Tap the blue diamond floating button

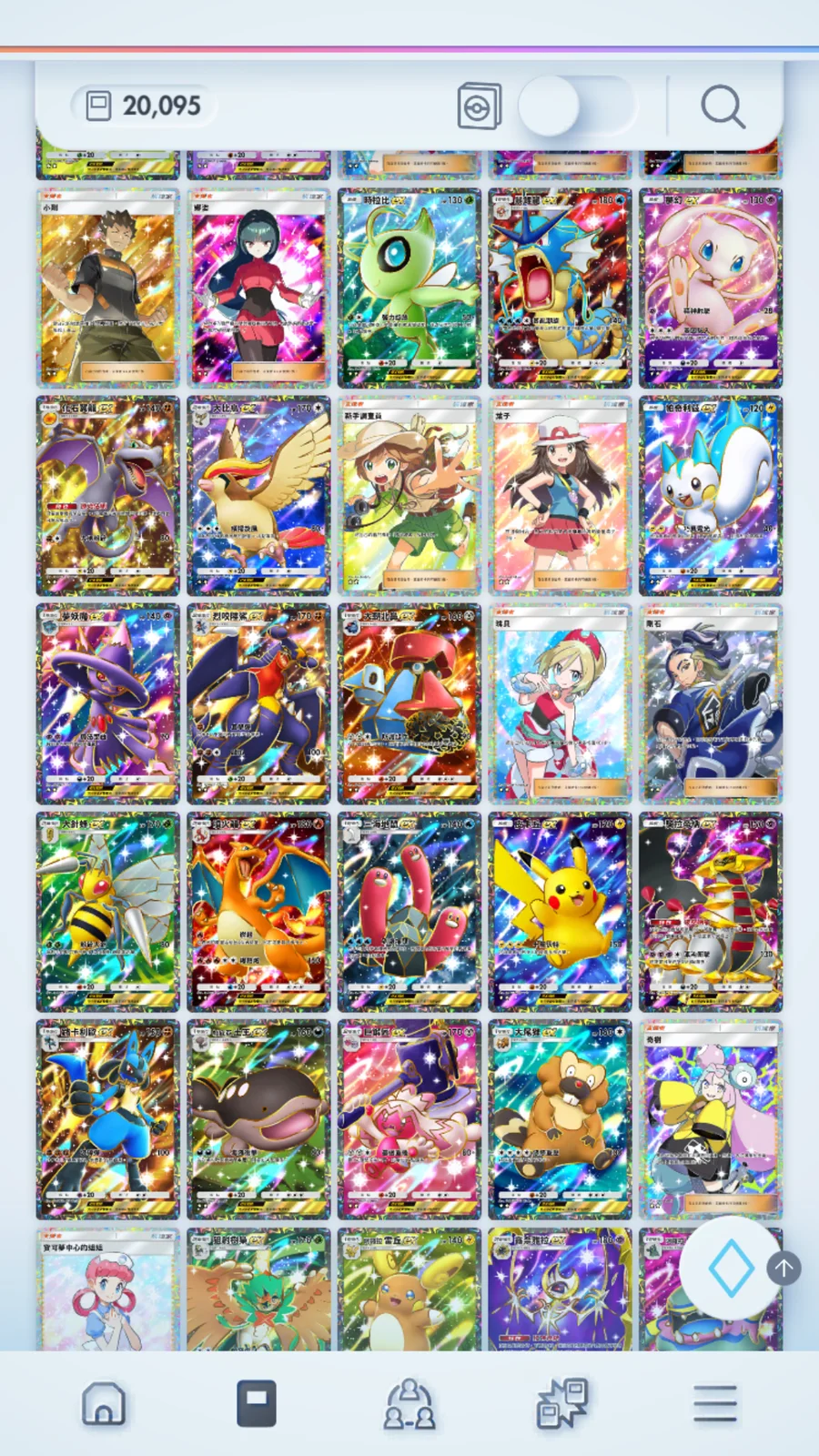731,1268
